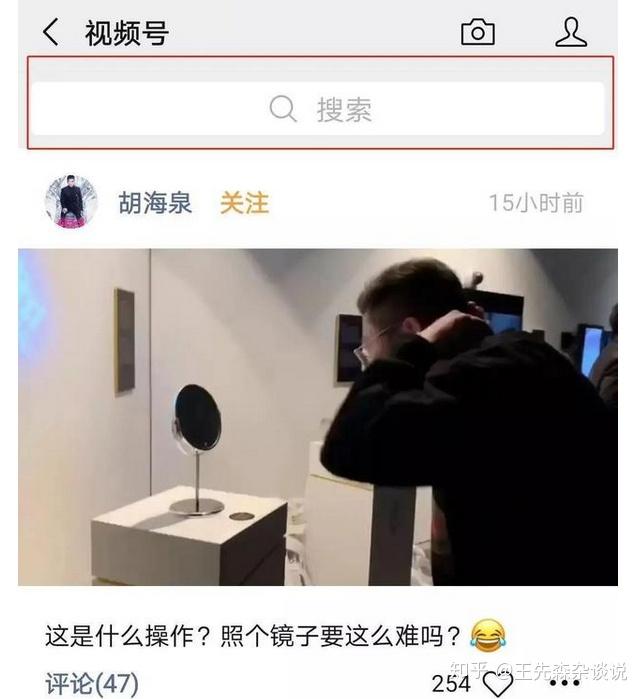Like the post with the heart icon

coord(497,685)
